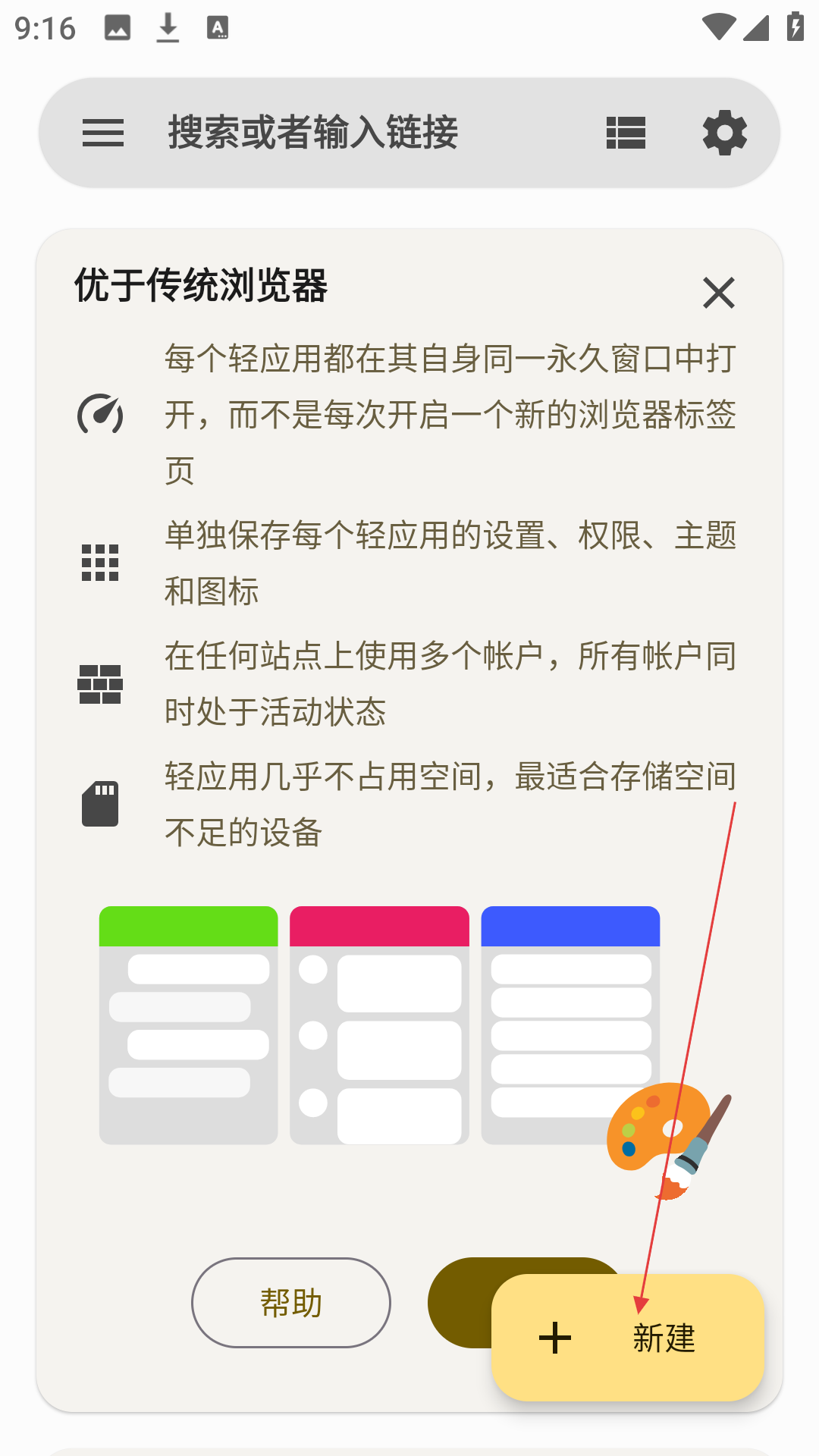Tap the 新建 floating button
This screenshot has width=819, height=1456.
pos(627,1338)
